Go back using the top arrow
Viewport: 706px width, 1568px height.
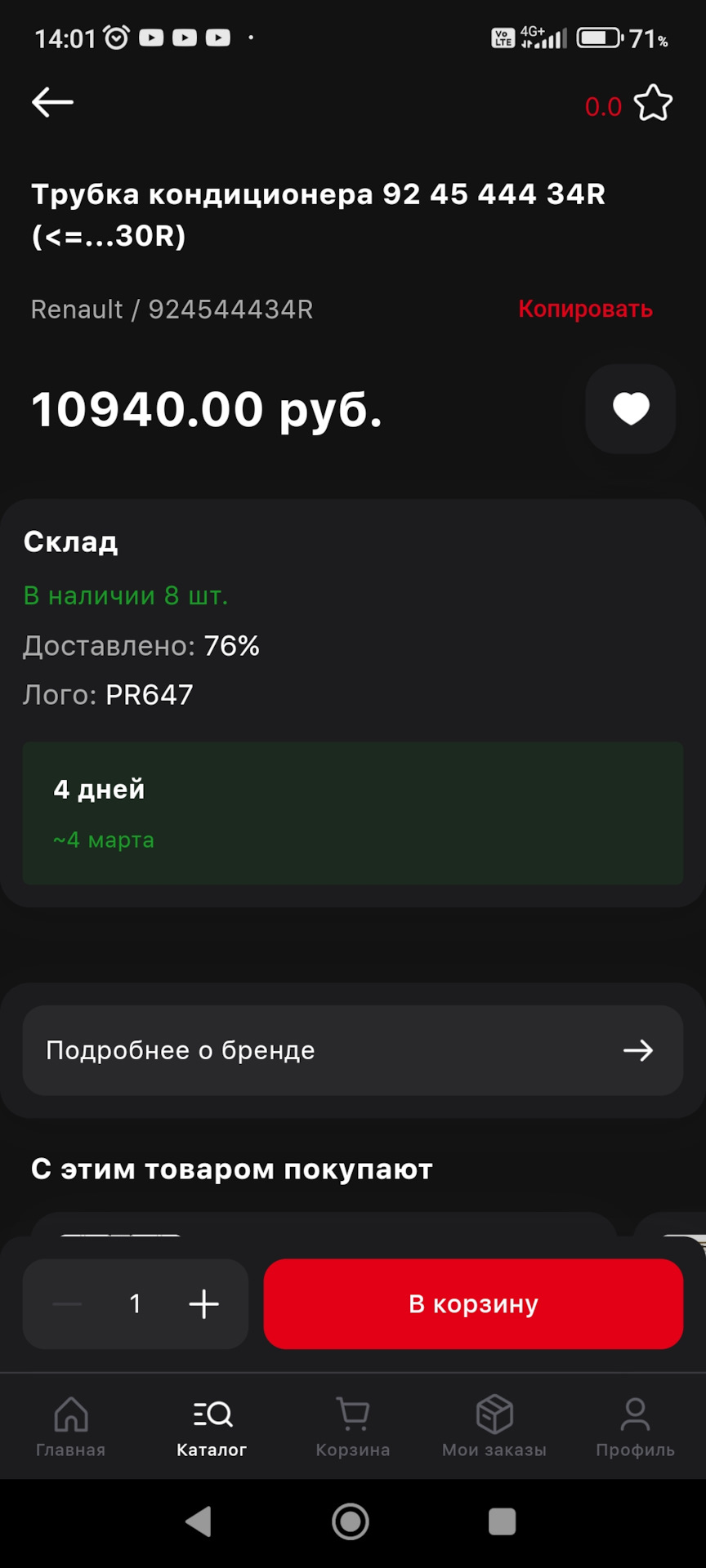coord(52,102)
